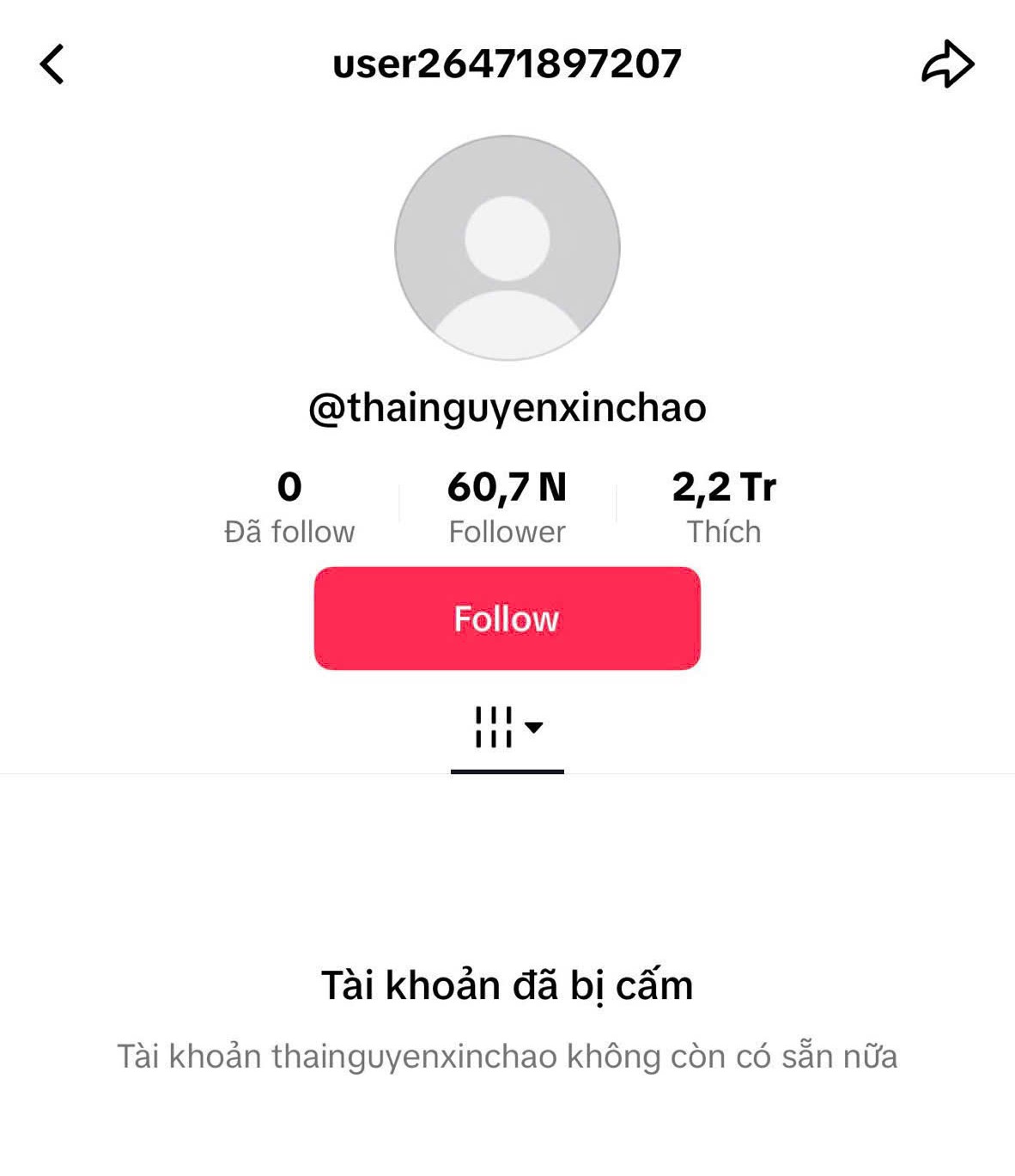Open the 60,7 N Follower list
The height and width of the screenshot is (1176, 1015).
point(507,508)
